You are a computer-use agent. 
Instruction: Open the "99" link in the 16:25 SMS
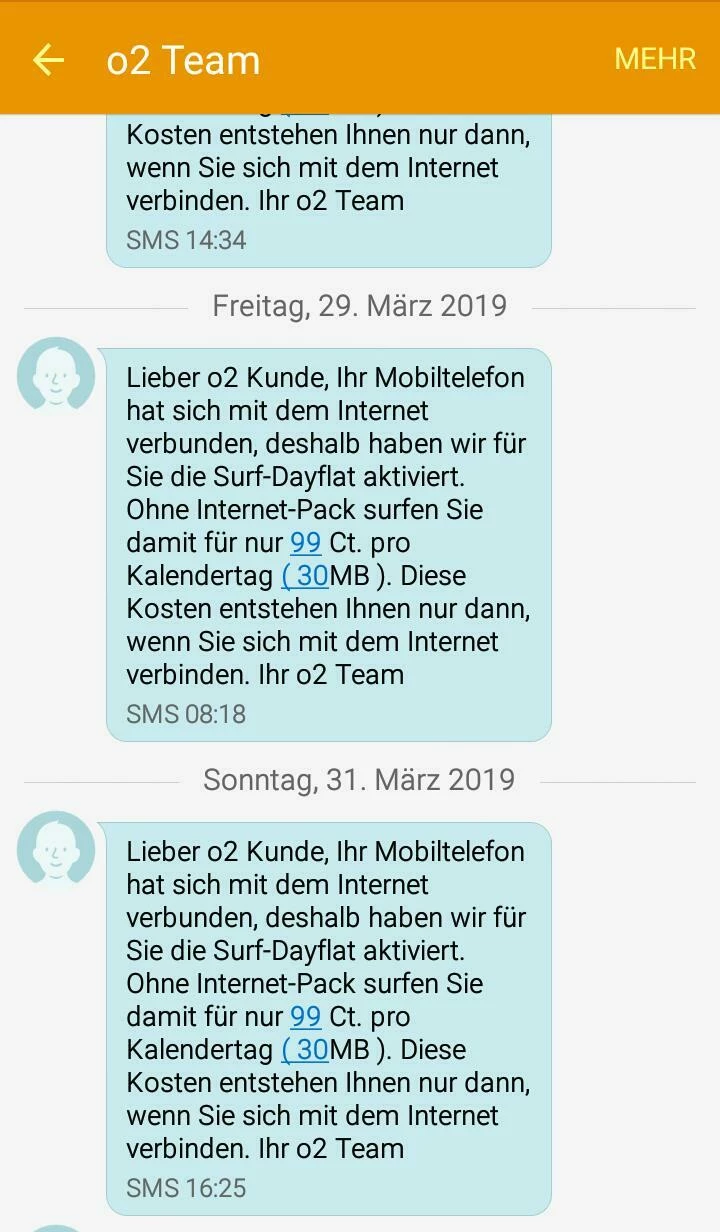coord(305,1017)
